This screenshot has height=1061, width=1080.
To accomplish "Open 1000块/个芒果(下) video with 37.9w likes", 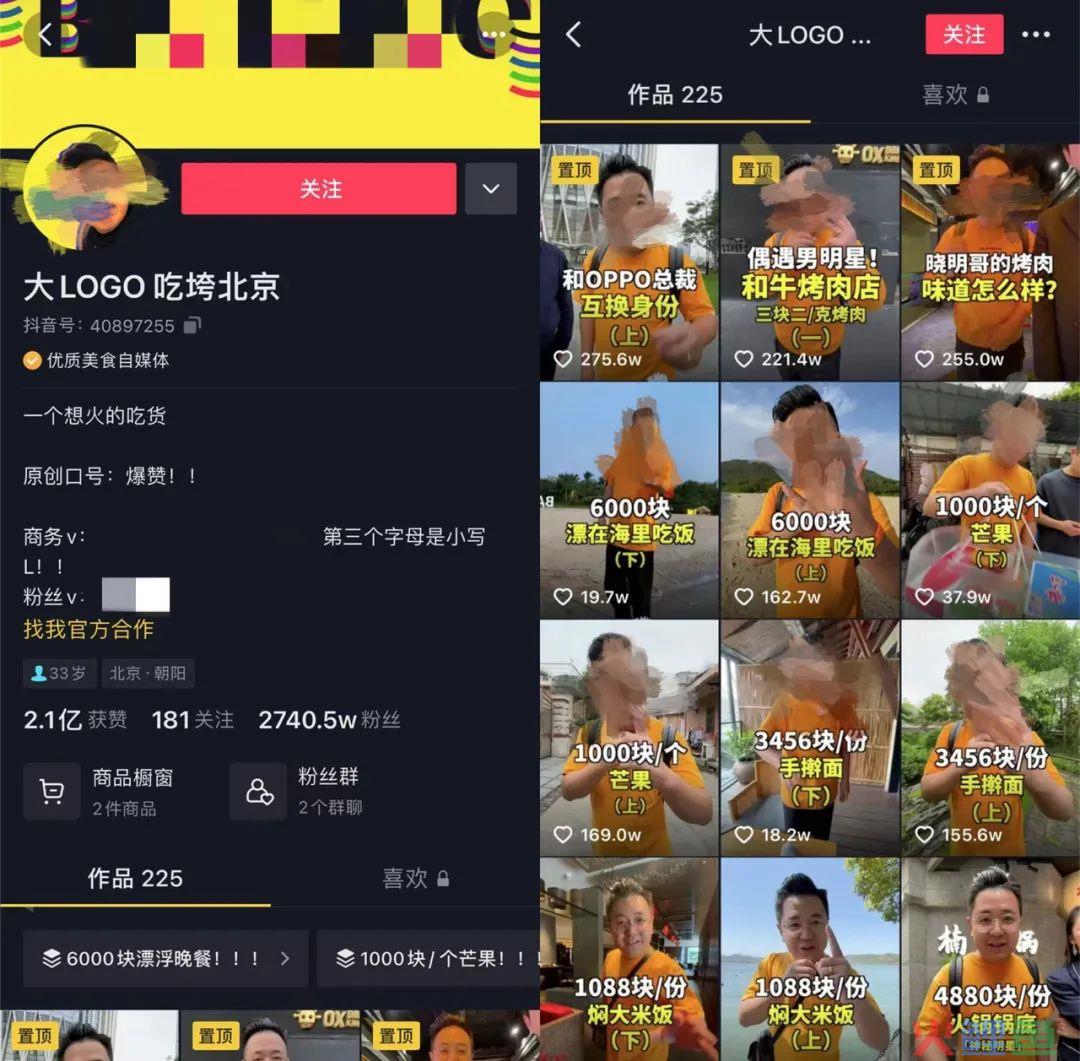I will (990, 500).
